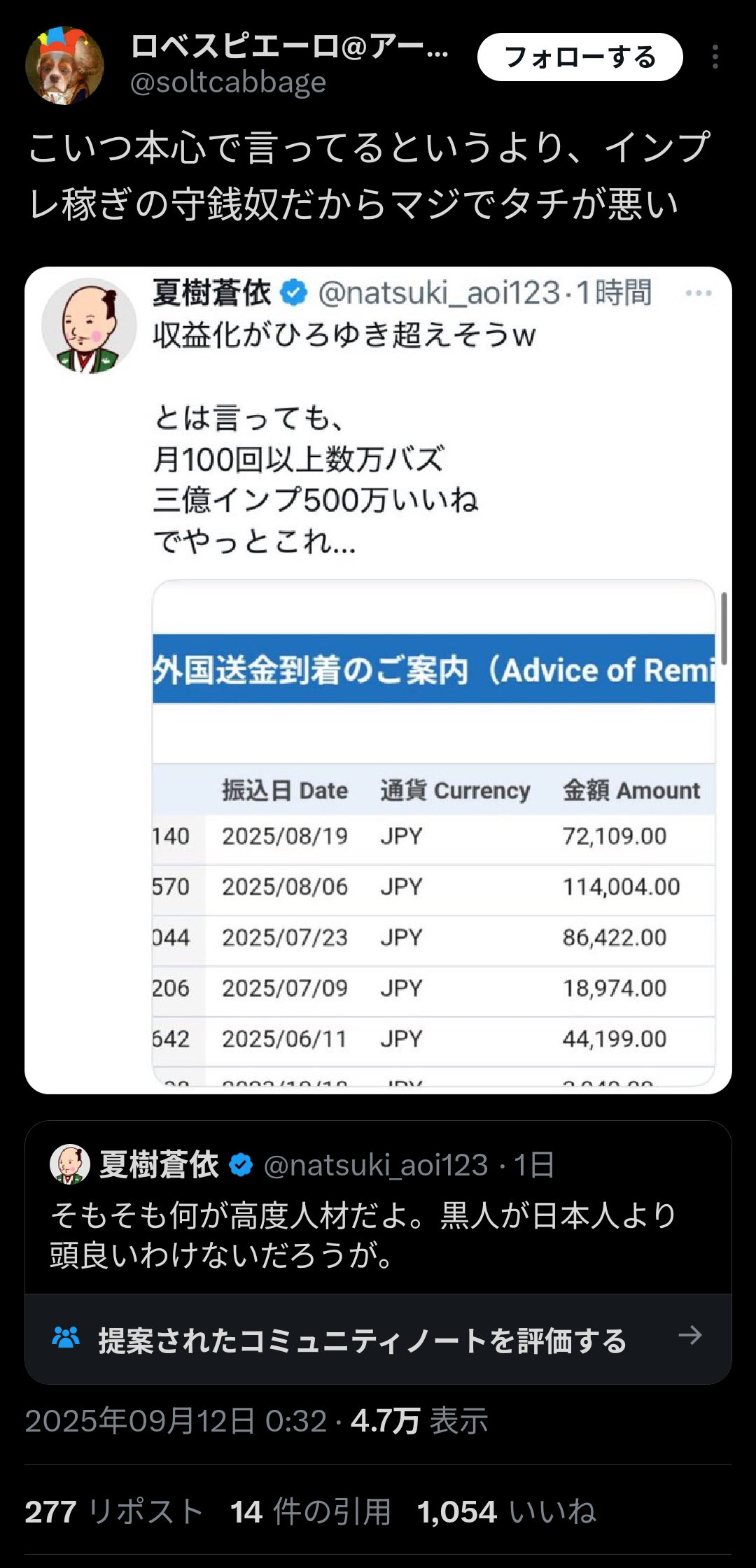View the 277 reposts list

[114, 1511]
